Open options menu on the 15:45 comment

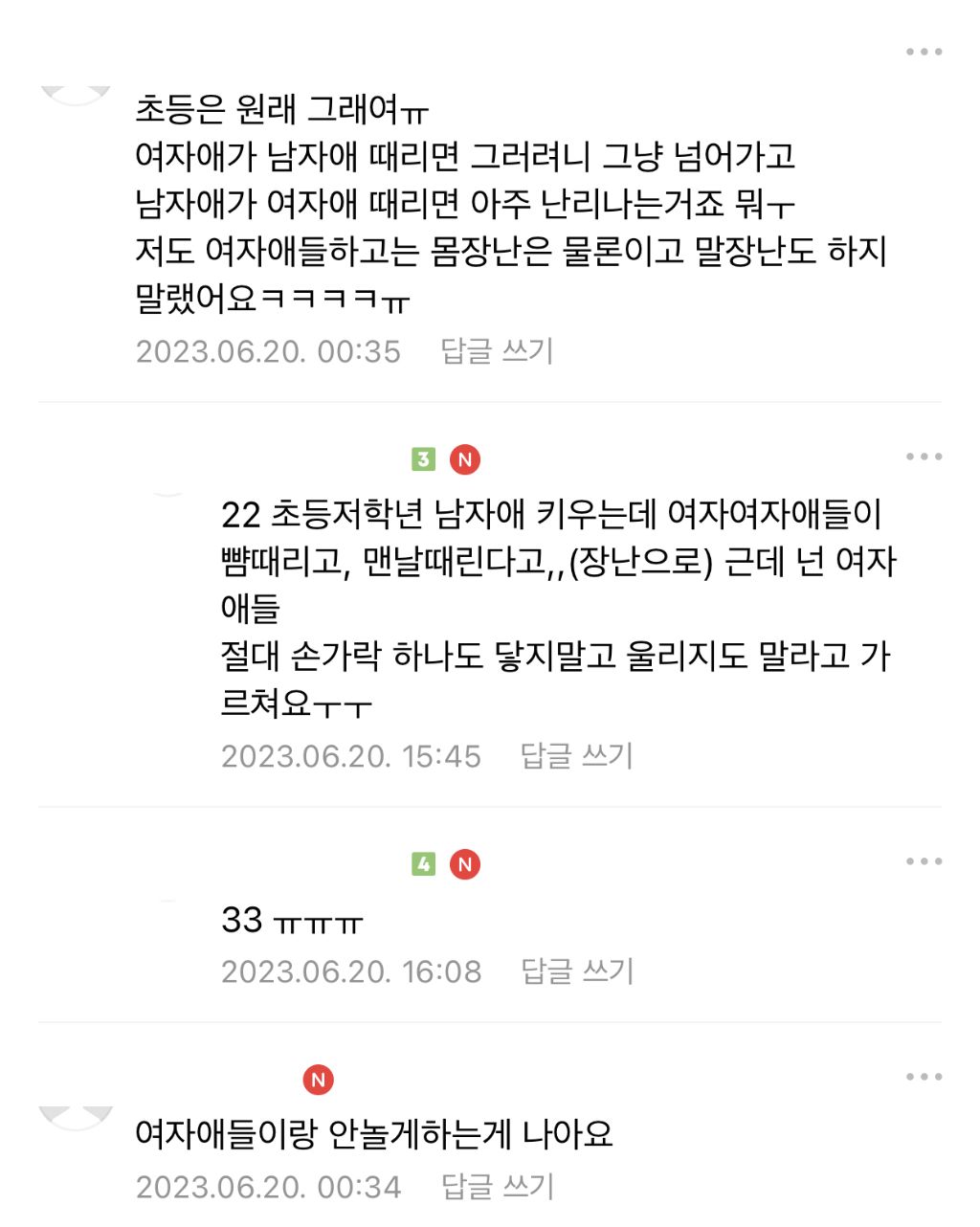(x=922, y=456)
